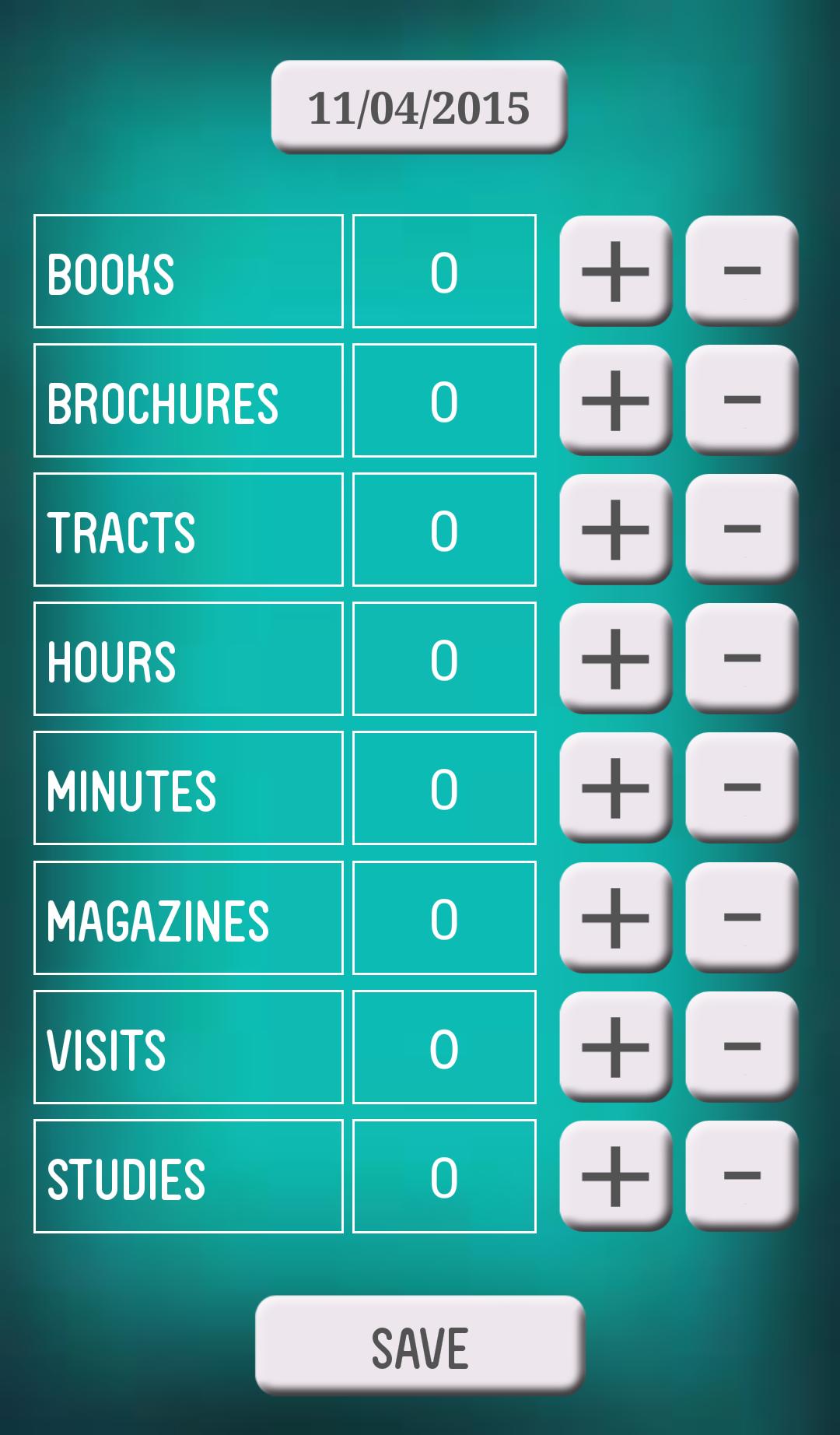This screenshot has height=1435, width=840.
Task: Increment the HOURS counter
Action: [615, 659]
